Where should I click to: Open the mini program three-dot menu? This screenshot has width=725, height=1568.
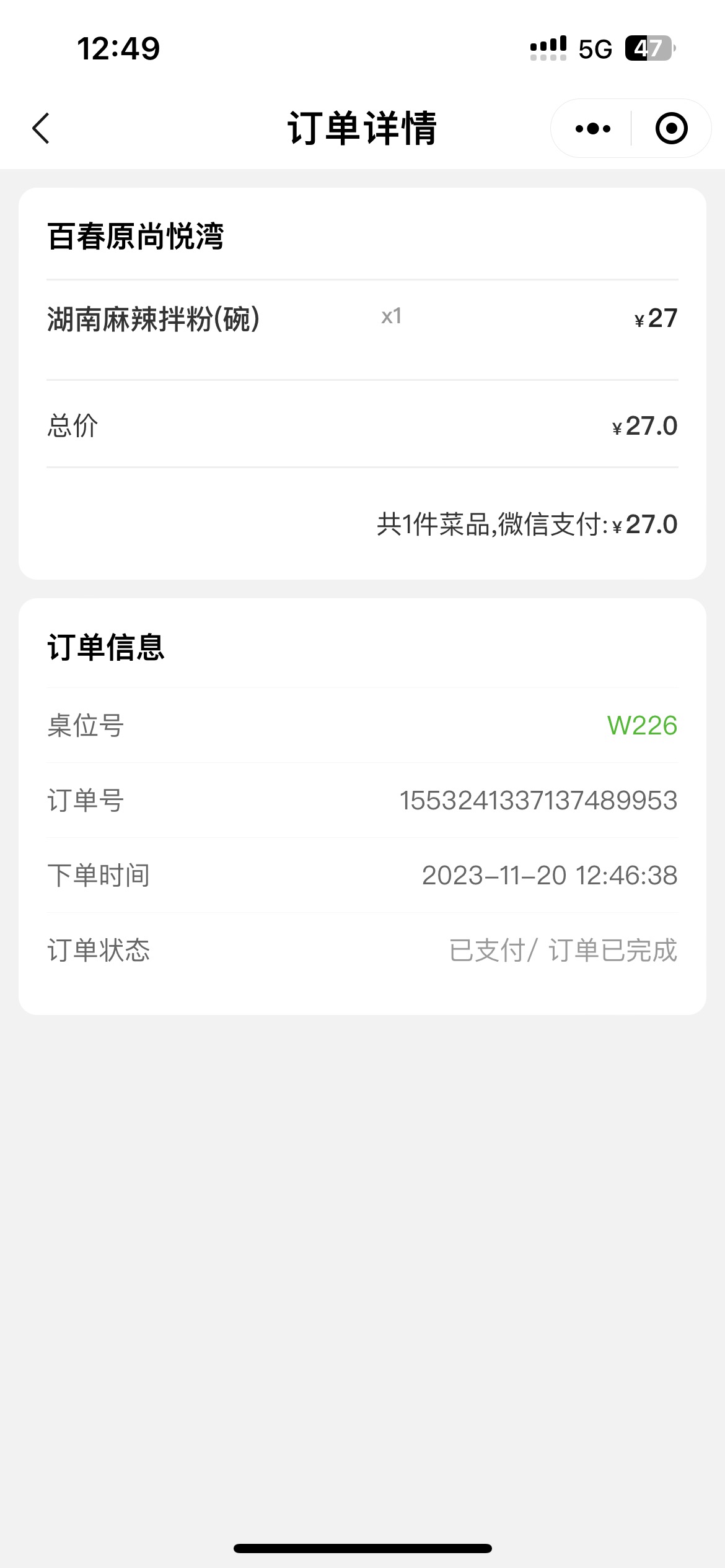tap(592, 128)
